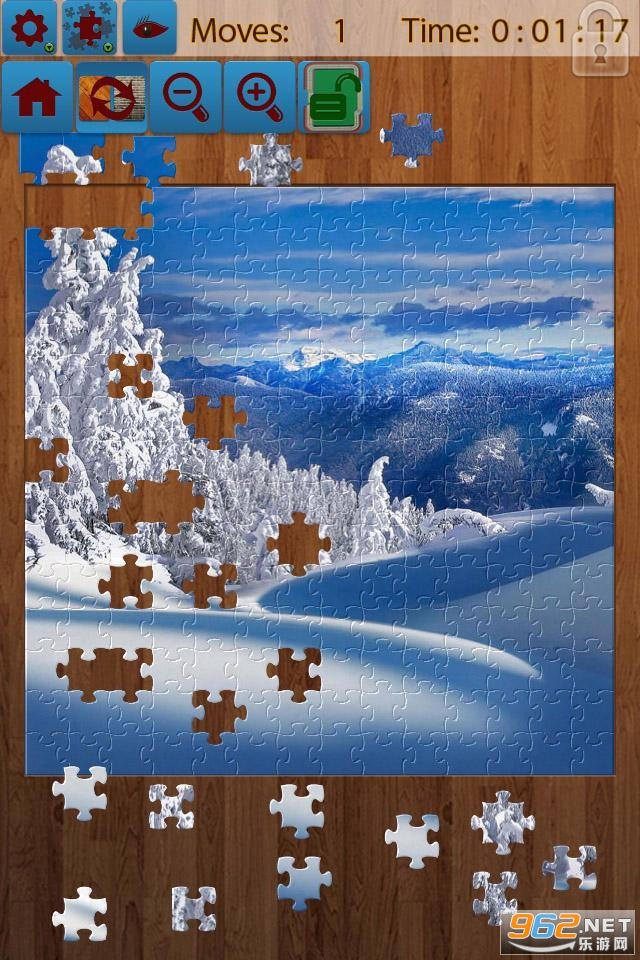Go to the home screen
The image size is (640, 960).
(x=38, y=97)
